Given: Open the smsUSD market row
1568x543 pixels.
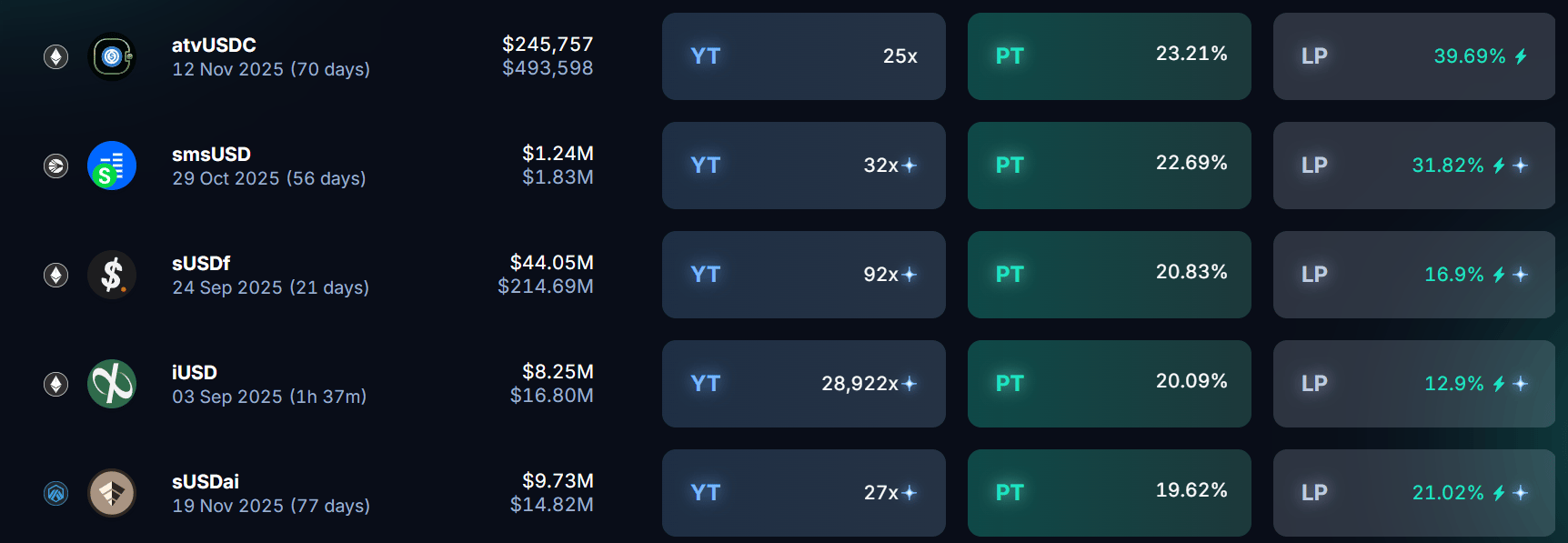Looking at the screenshot, I should (x=268, y=166).
